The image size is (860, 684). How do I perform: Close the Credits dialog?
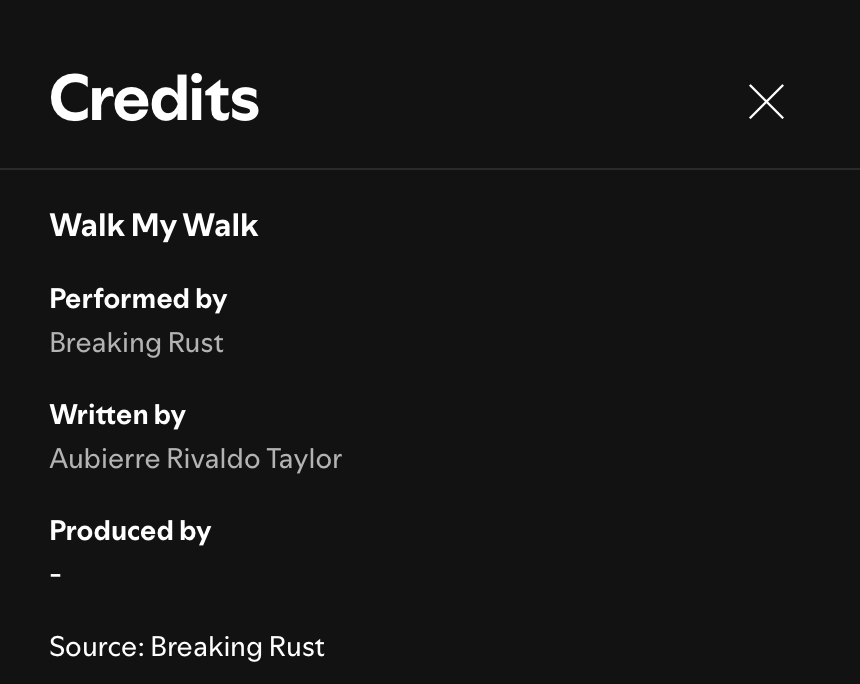click(x=766, y=102)
